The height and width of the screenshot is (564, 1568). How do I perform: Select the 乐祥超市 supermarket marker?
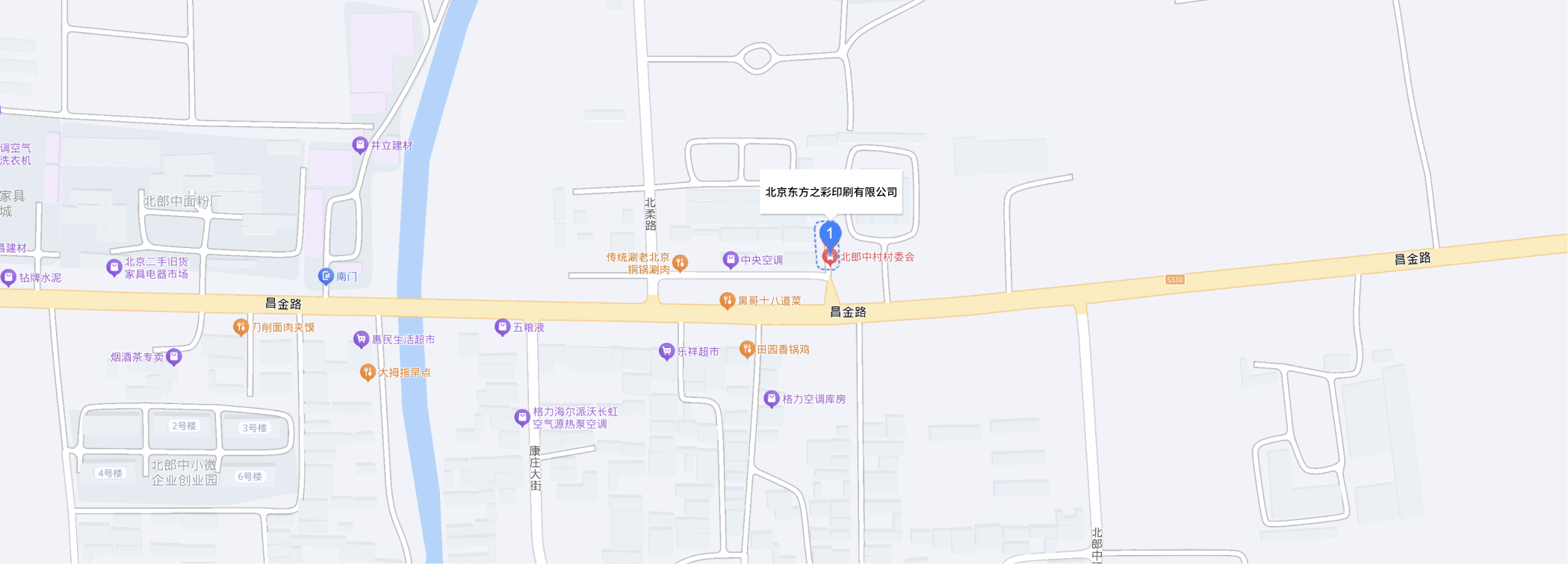666,351
